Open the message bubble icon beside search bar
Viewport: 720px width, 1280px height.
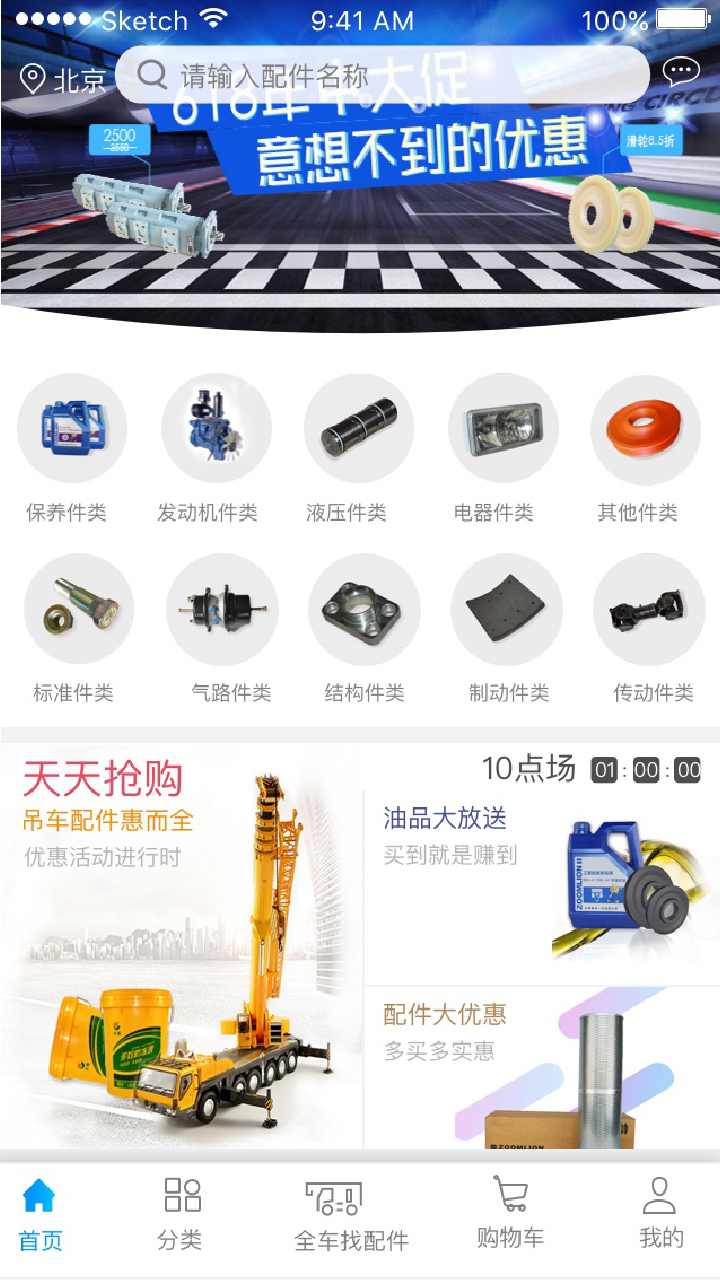pos(681,71)
